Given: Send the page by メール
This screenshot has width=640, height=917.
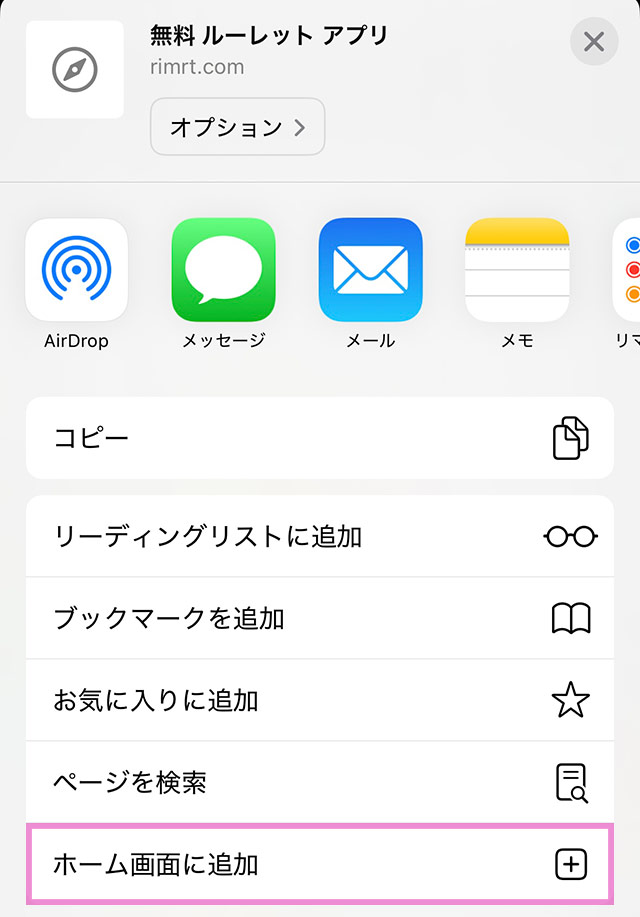Looking at the screenshot, I should (370, 269).
